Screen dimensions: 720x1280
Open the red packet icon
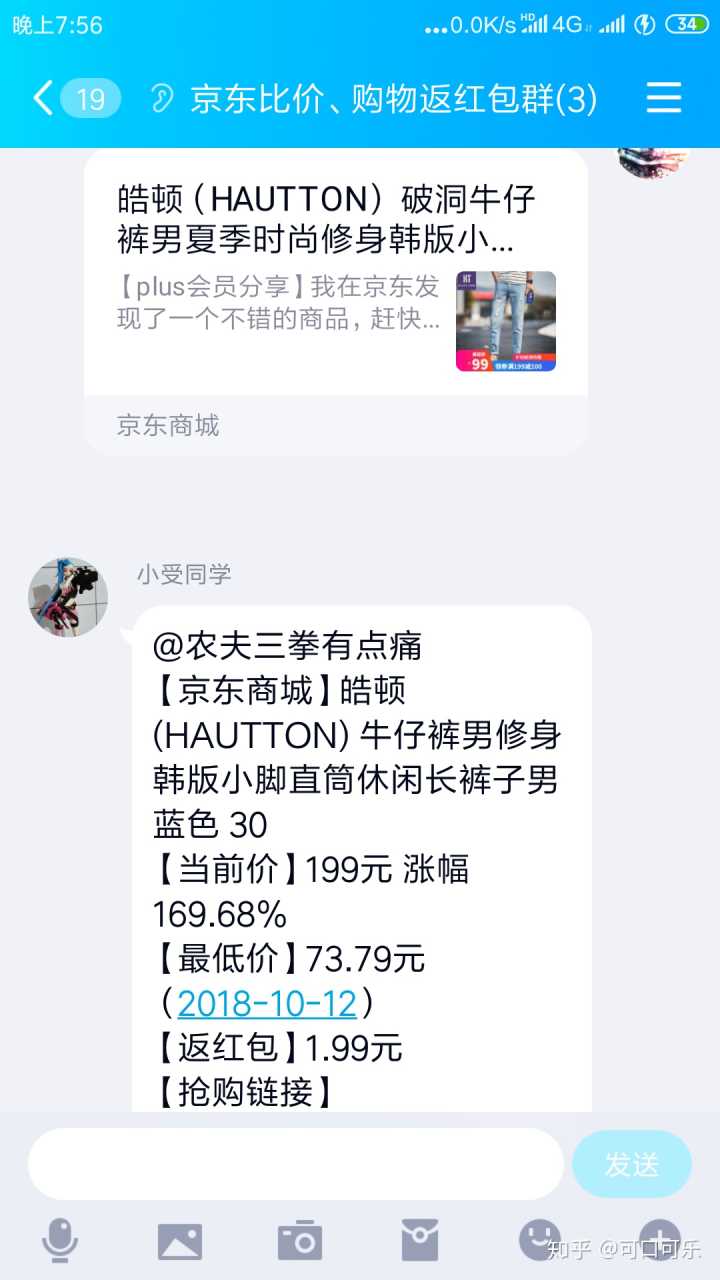point(419,1241)
